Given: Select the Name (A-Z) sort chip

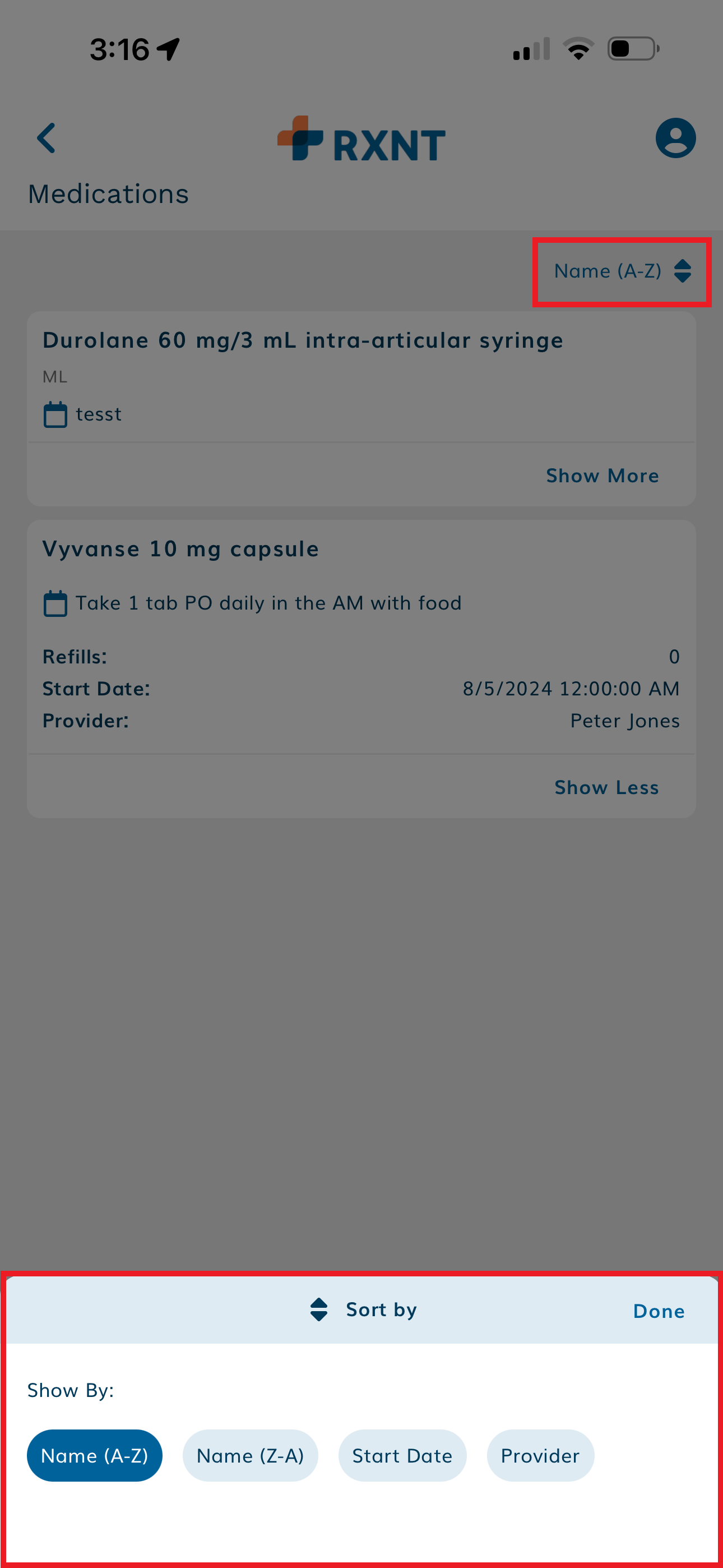Looking at the screenshot, I should coord(94,1455).
